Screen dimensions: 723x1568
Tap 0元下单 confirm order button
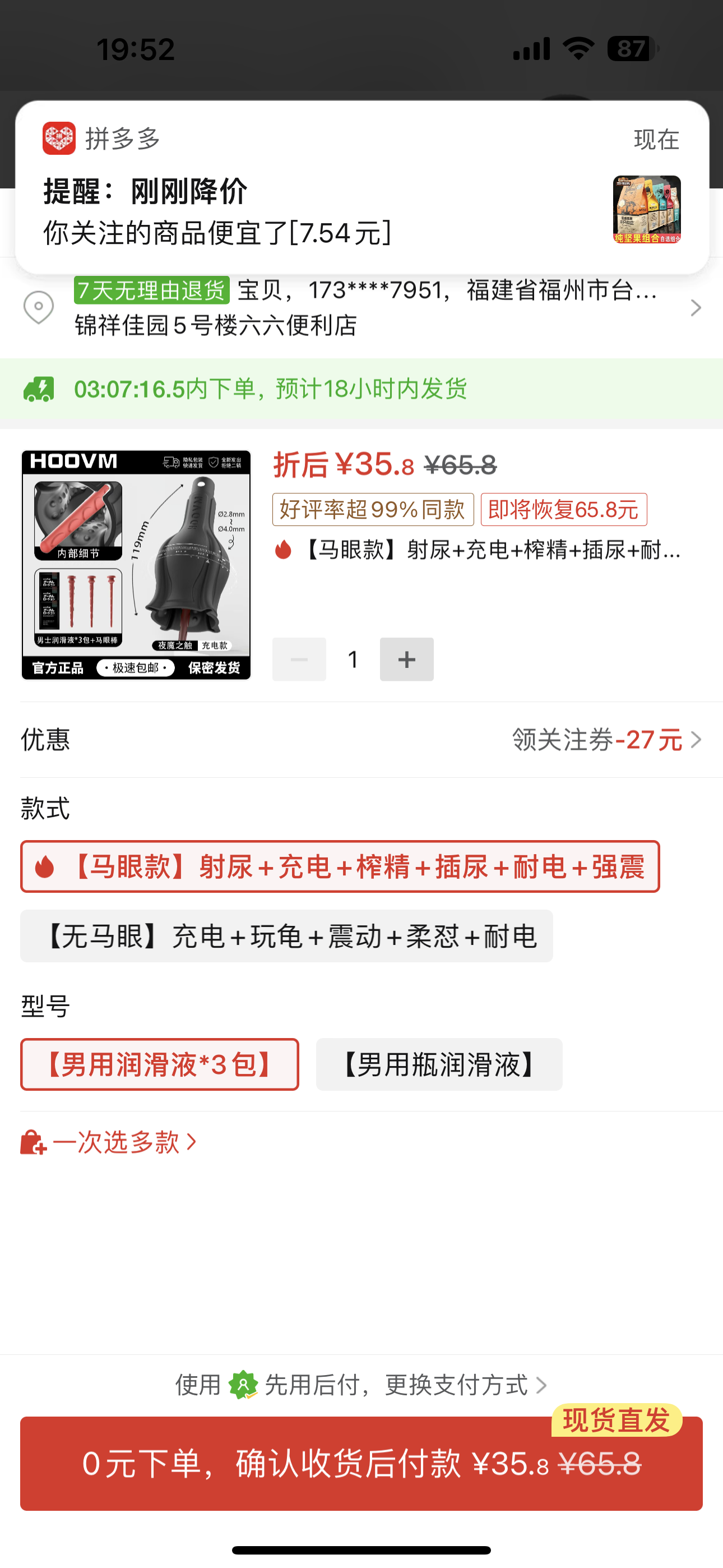click(361, 1463)
